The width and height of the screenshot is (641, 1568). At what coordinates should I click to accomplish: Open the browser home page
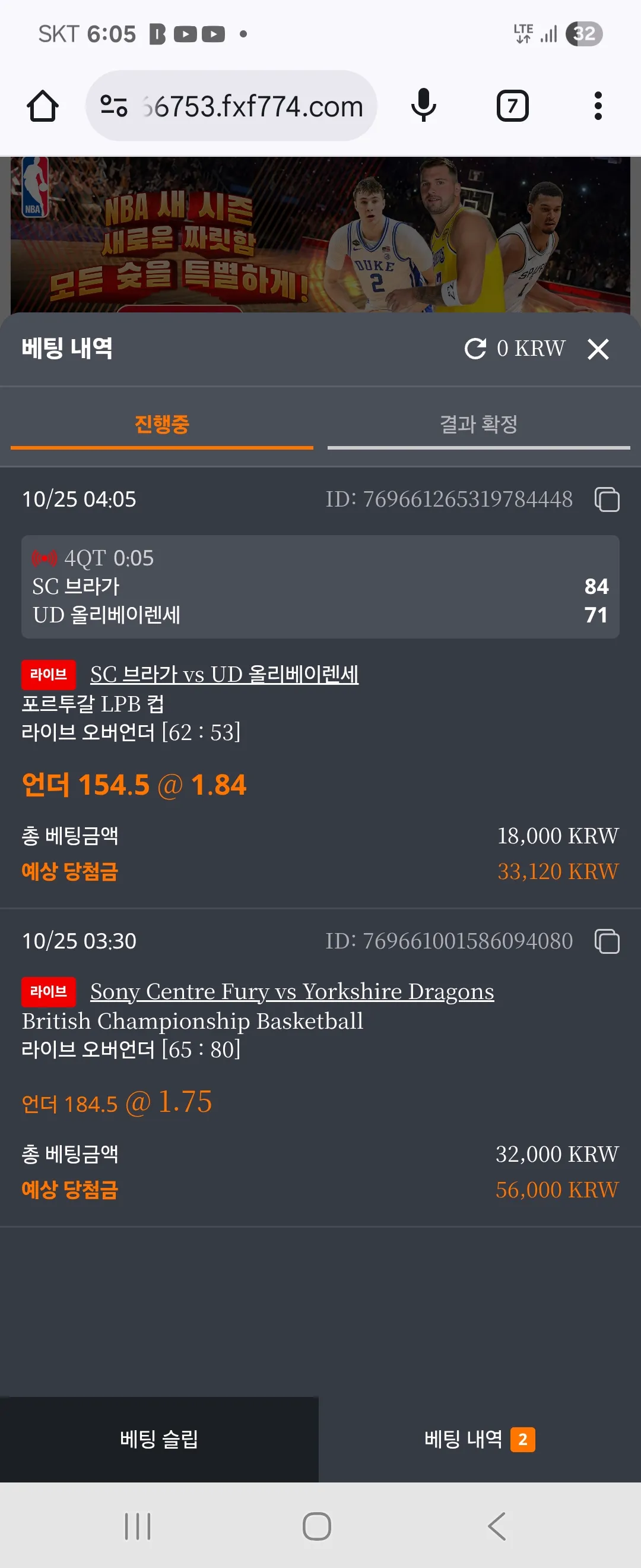43,106
